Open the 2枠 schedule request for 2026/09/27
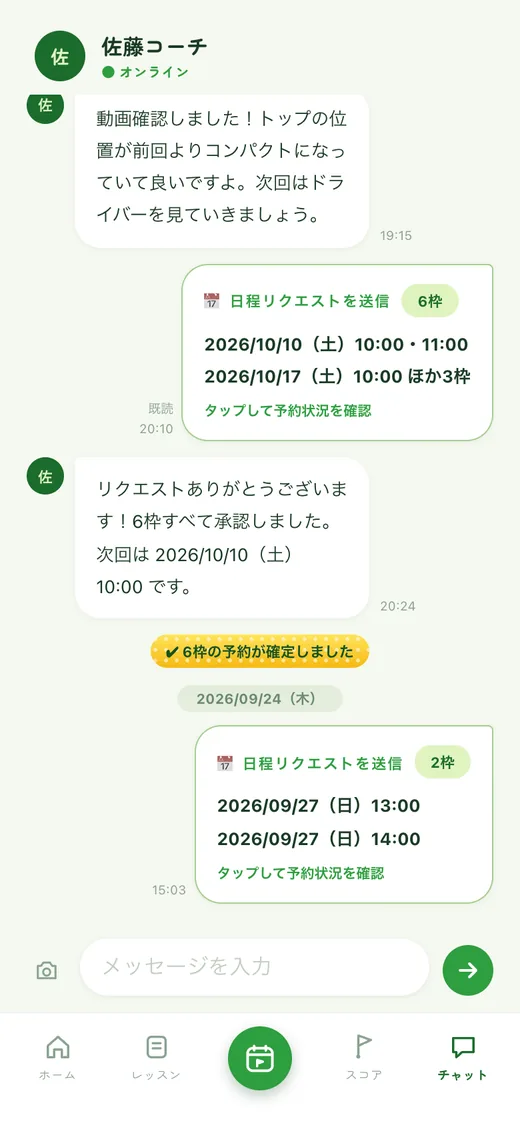 (x=344, y=814)
